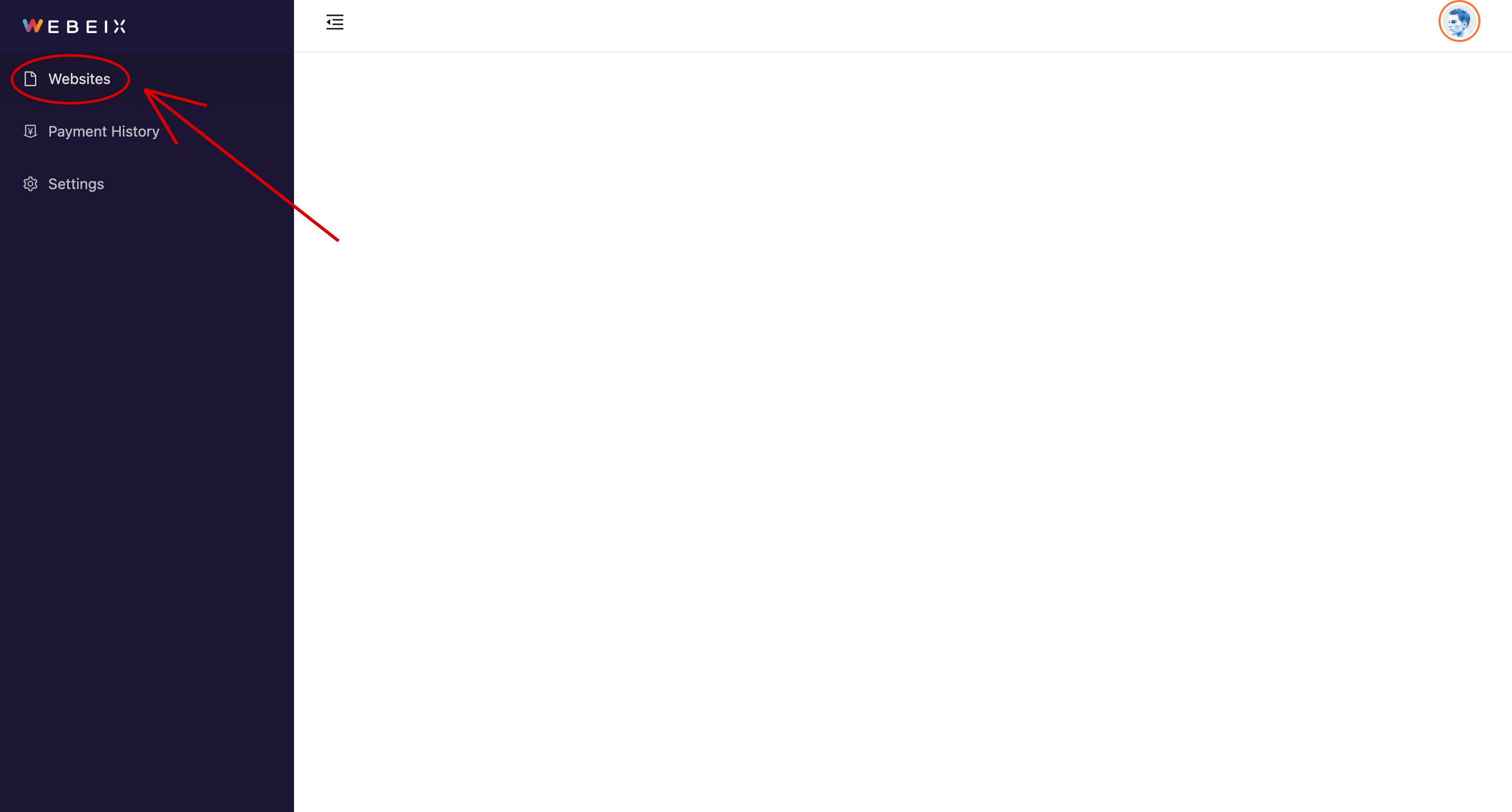
Task: Open the Websites section
Action: [79, 79]
